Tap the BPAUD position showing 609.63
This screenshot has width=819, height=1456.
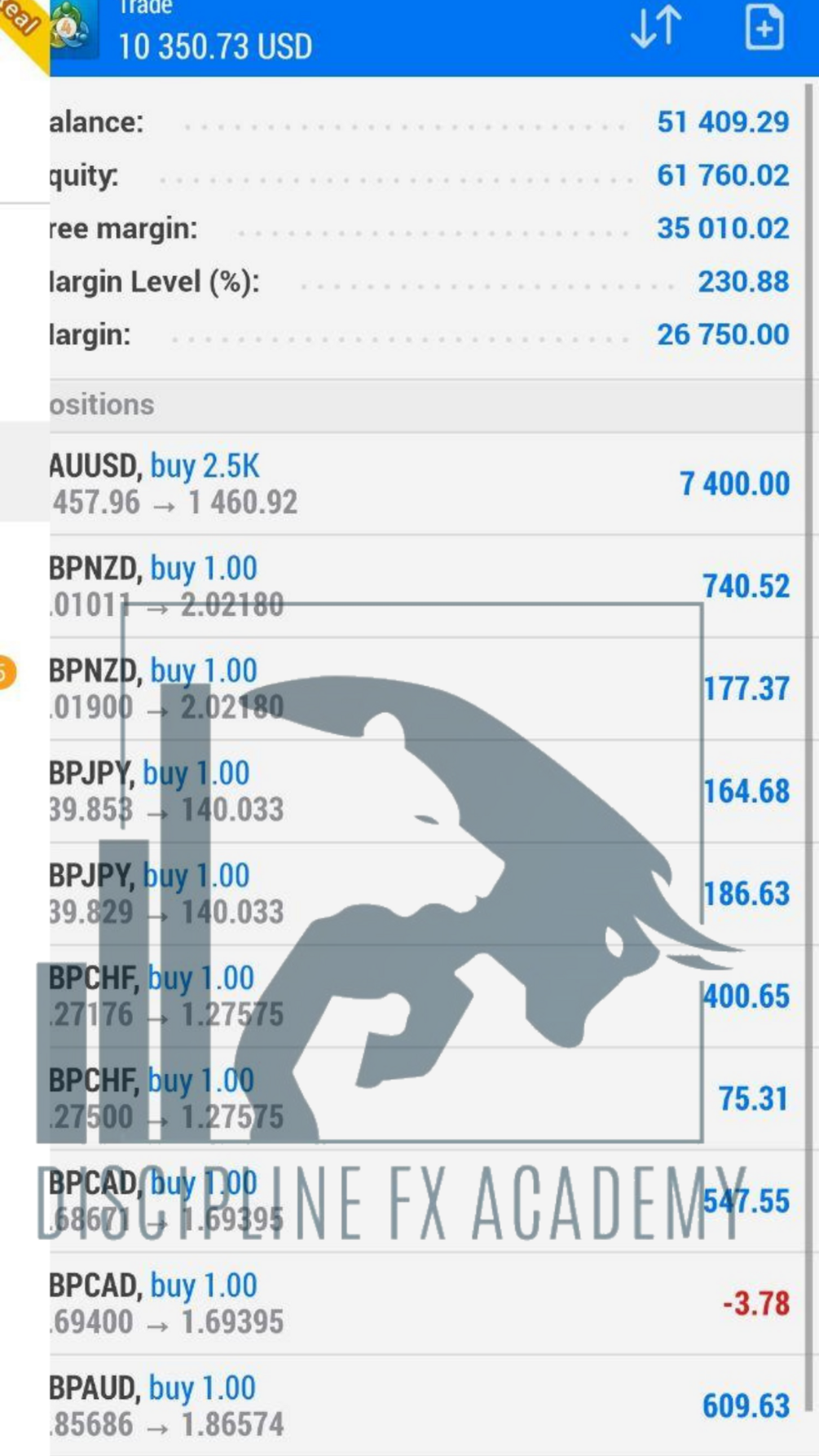pos(420,1406)
